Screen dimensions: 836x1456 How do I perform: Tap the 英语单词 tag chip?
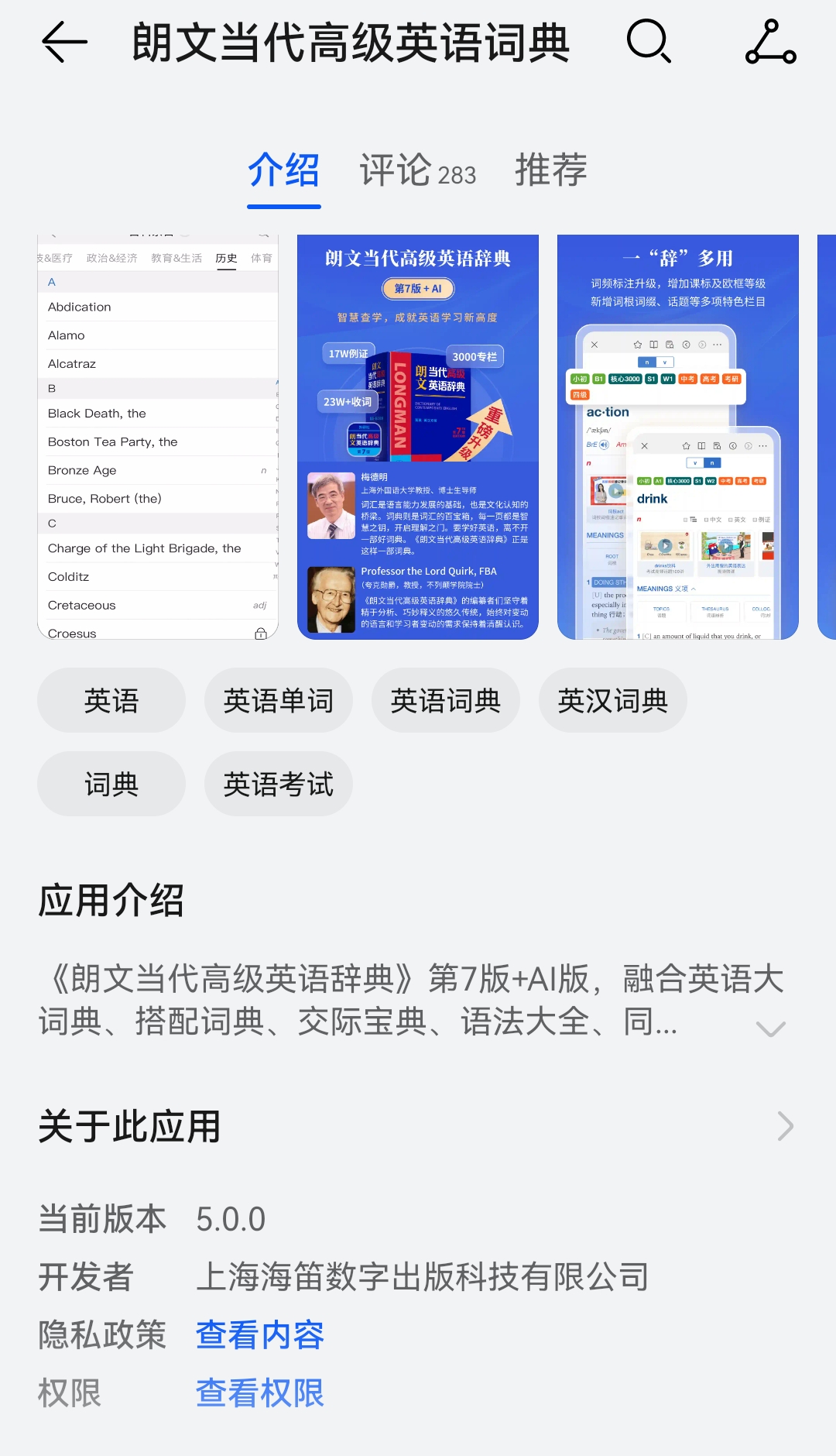pyautogui.click(x=279, y=700)
